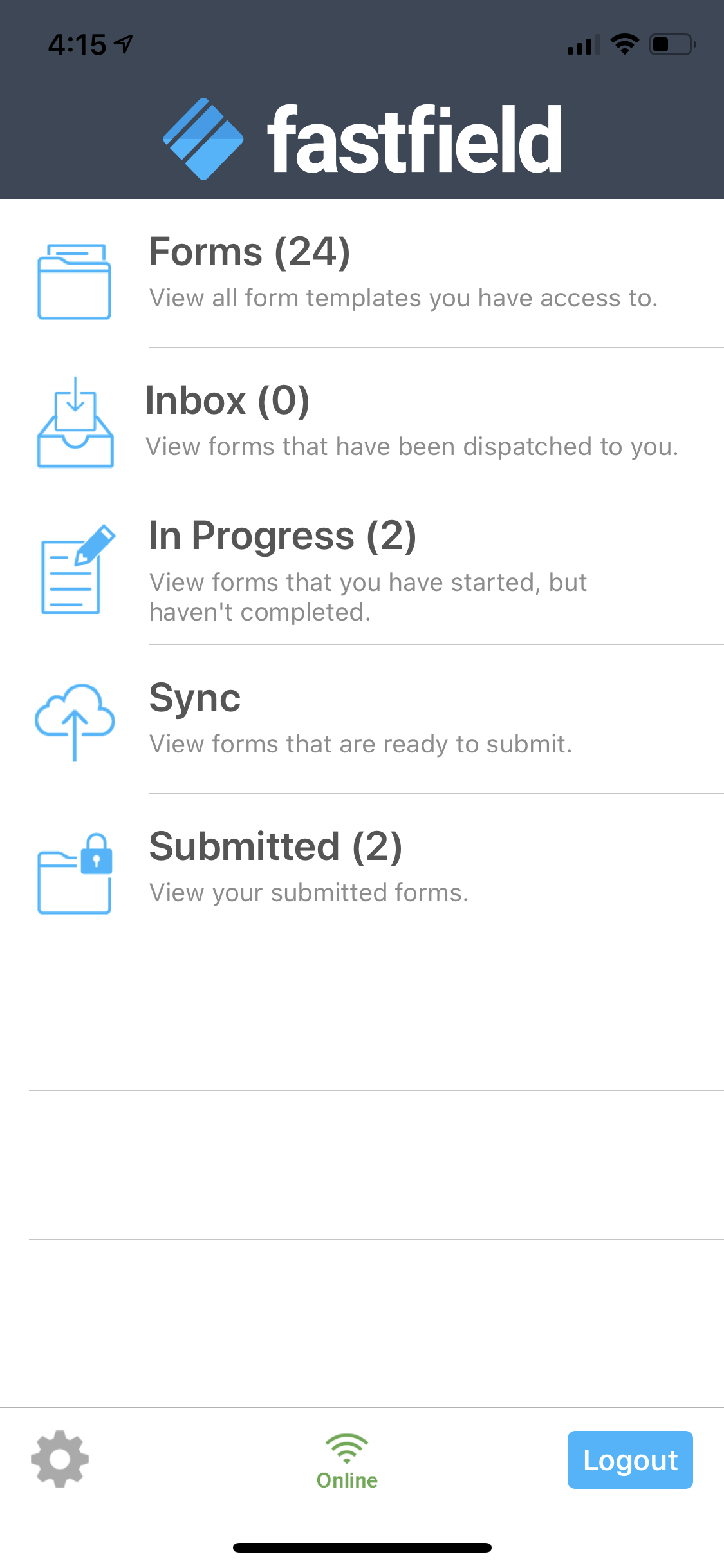Viewport: 724px width, 1568px height.
Task: Open the Sync section
Action: coord(194,698)
